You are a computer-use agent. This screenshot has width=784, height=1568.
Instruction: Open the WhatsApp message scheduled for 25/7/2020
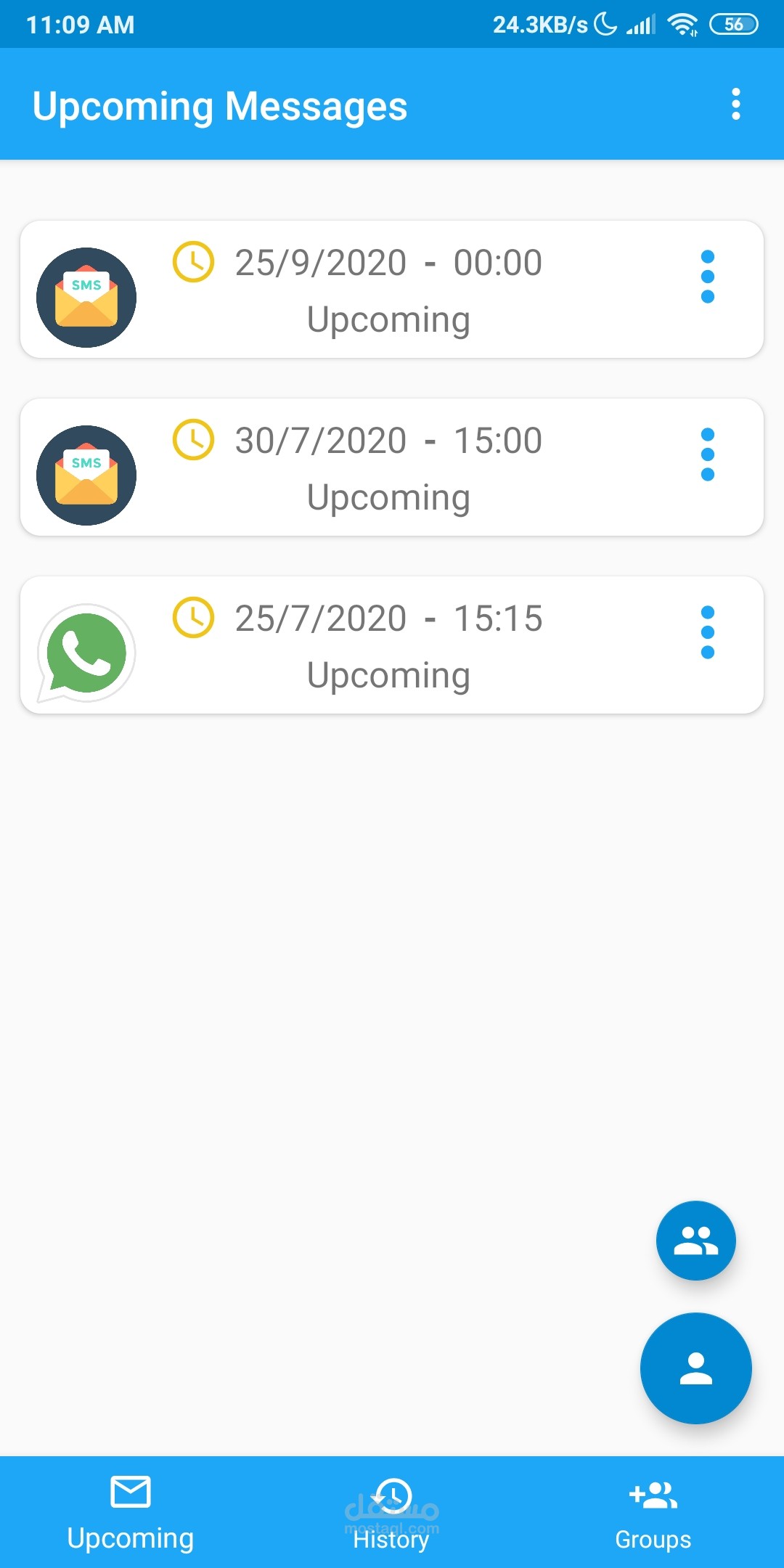tap(388, 646)
